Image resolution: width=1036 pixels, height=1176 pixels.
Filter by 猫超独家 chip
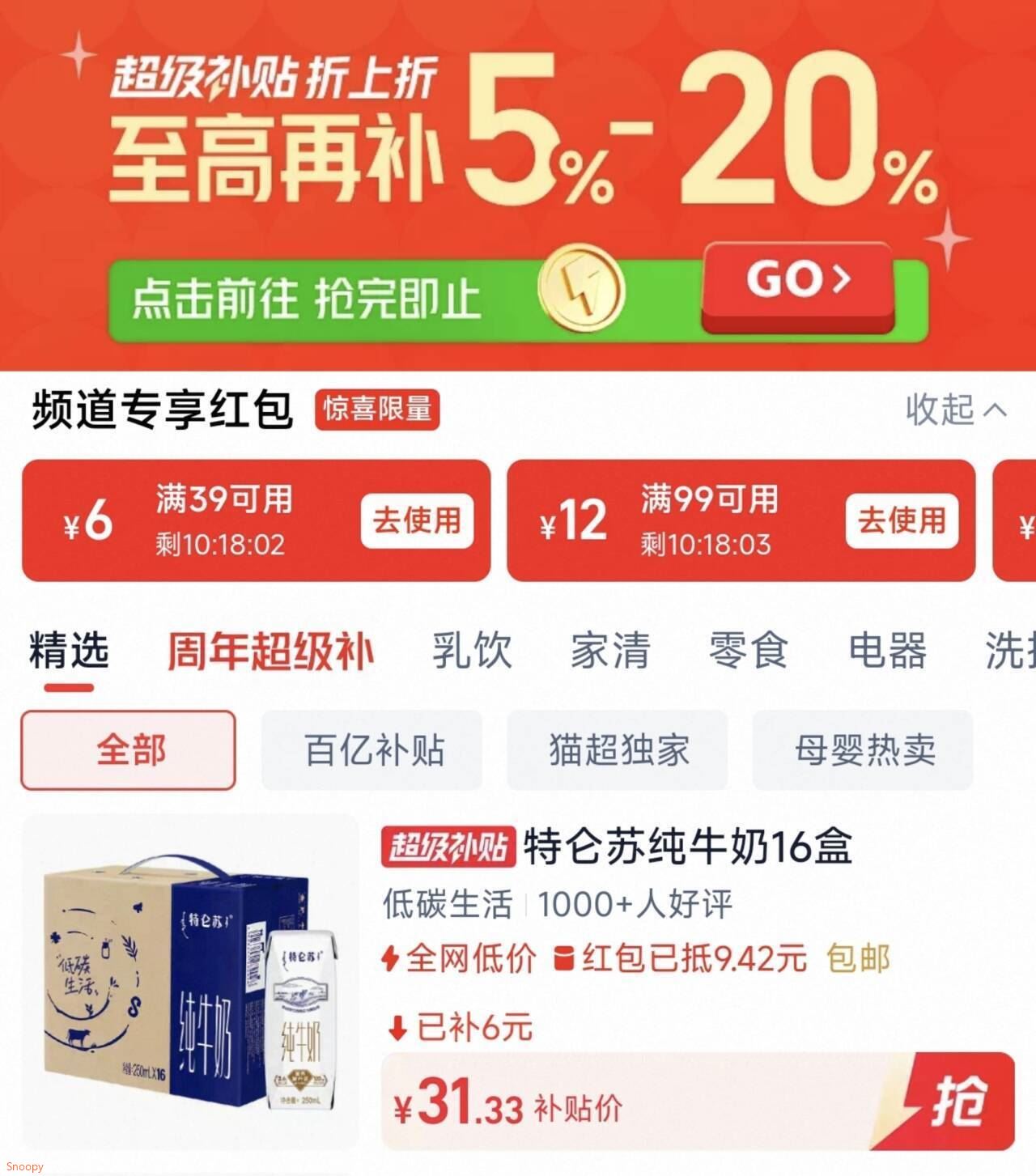618,749
